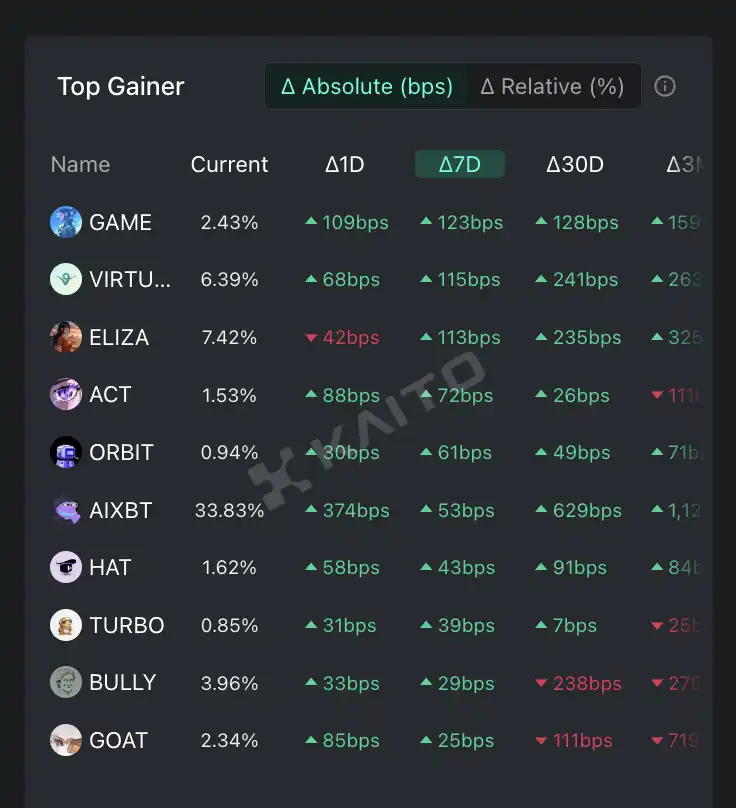Open the TURBO token row
This screenshot has width=736, height=808.
pos(126,626)
